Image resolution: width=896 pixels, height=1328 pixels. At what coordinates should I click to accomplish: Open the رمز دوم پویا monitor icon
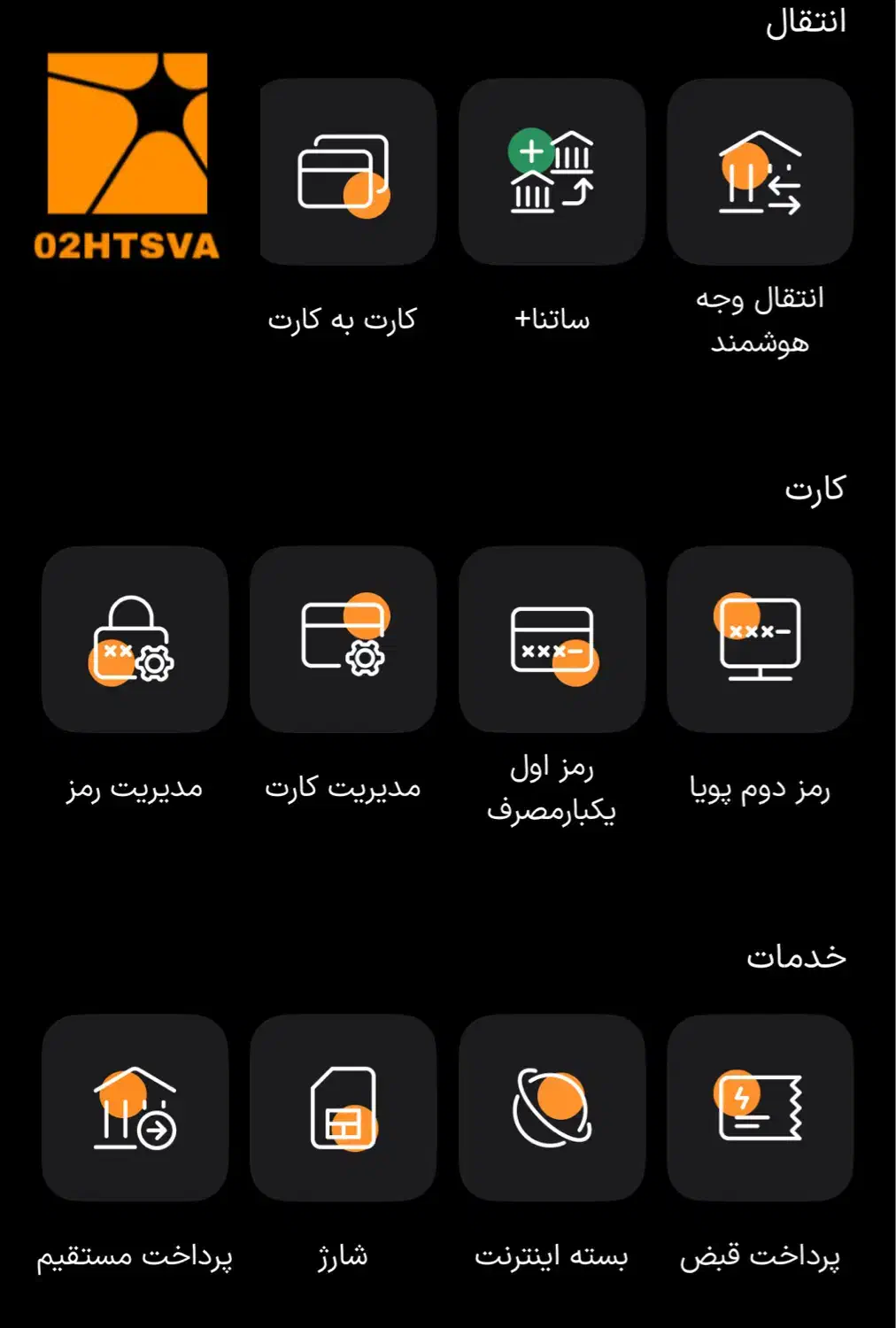tap(760, 642)
